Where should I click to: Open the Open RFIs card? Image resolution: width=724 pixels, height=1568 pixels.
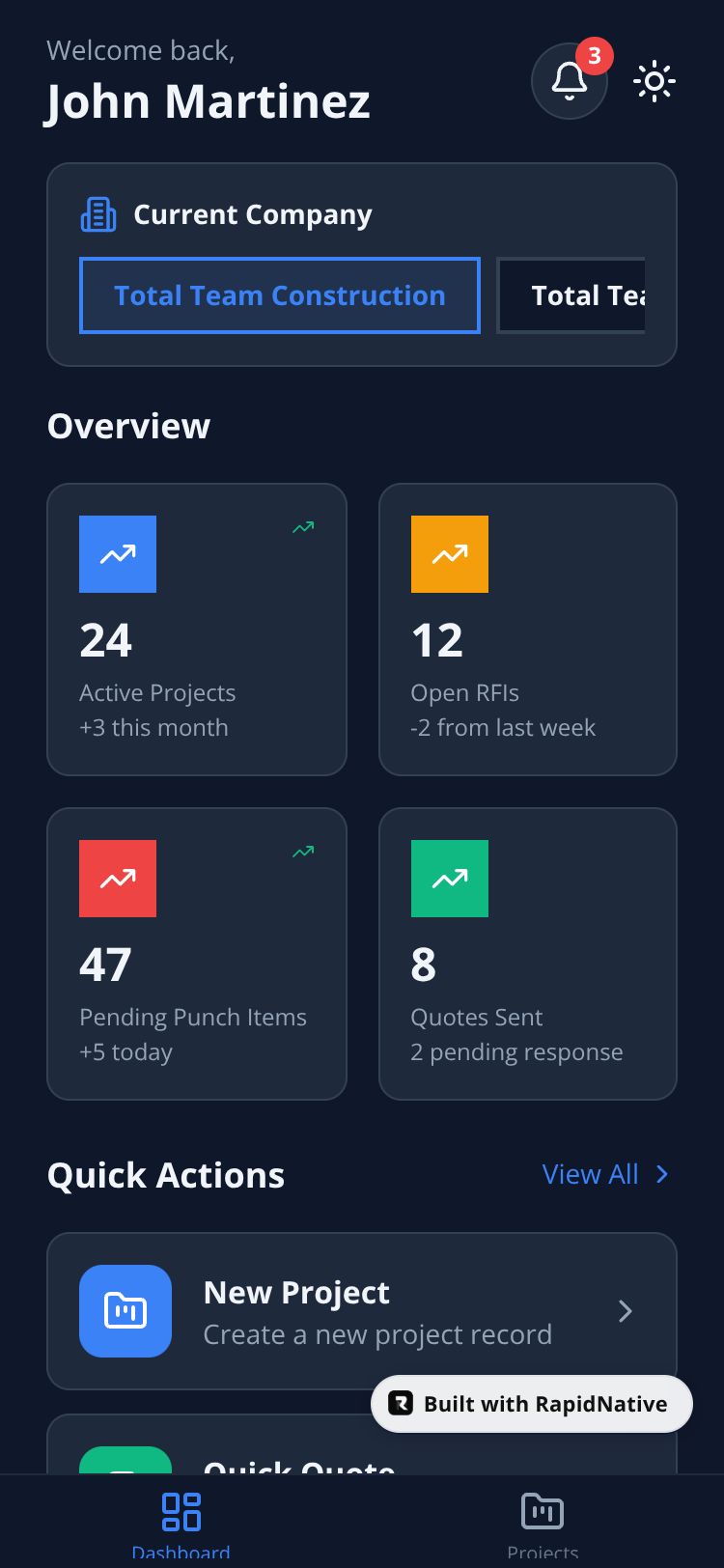(528, 630)
